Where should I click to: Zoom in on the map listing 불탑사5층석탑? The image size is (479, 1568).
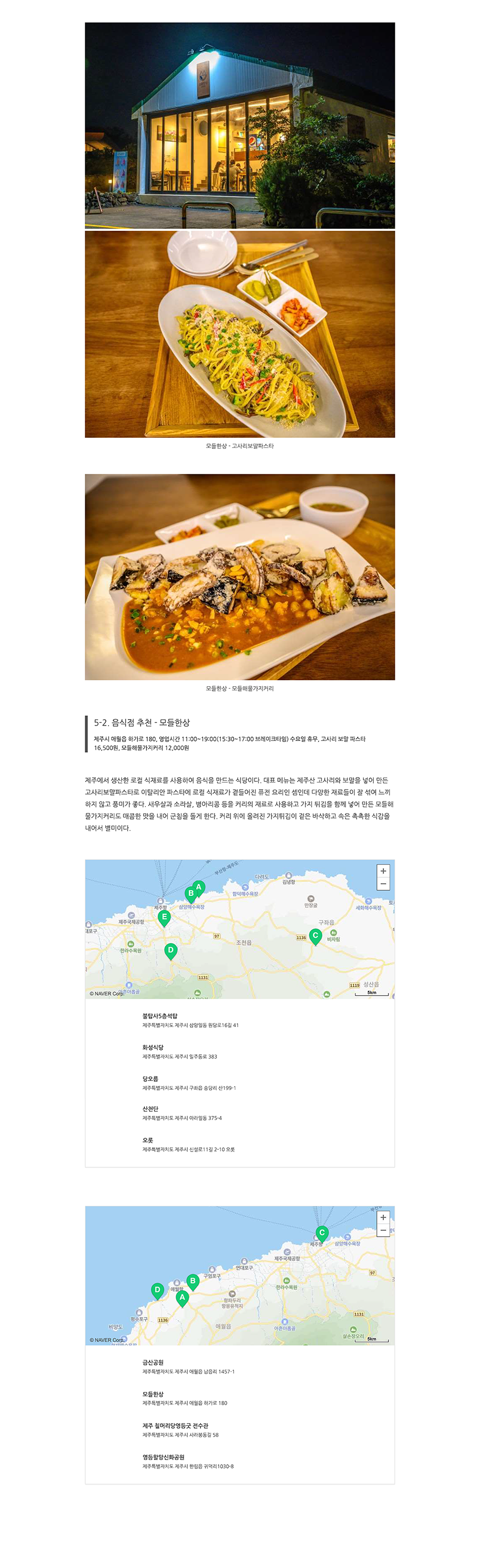pos(383,871)
